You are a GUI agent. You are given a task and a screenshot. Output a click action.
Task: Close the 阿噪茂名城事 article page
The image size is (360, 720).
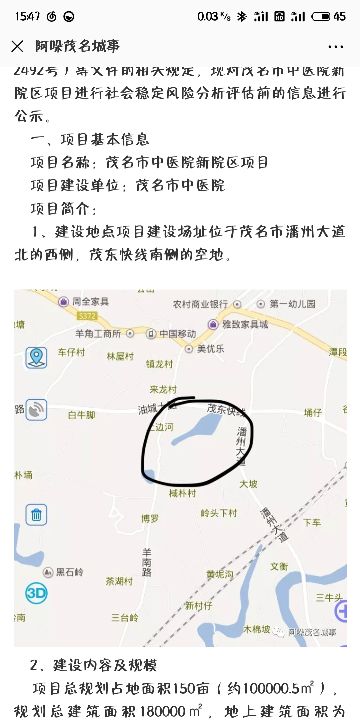point(17,46)
